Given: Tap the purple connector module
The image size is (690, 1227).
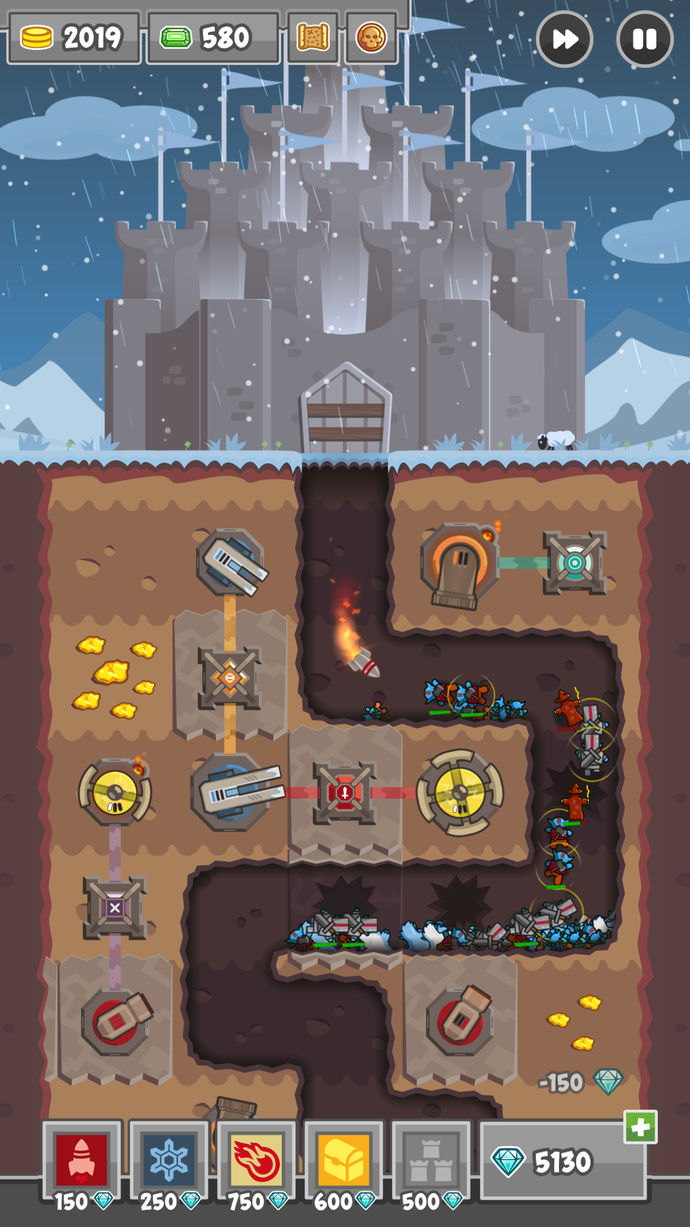Looking at the screenshot, I should coord(114,908).
